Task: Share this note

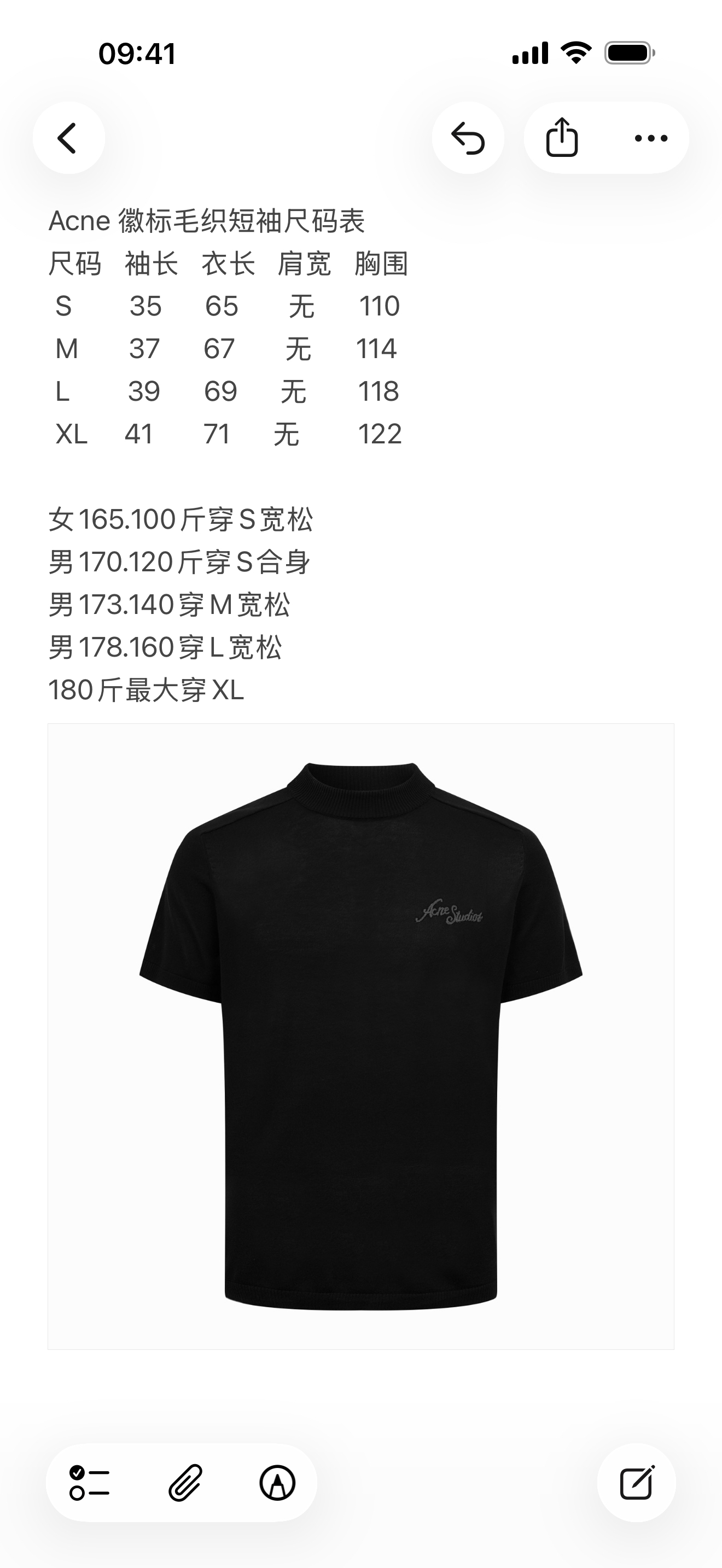Action: [561, 138]
